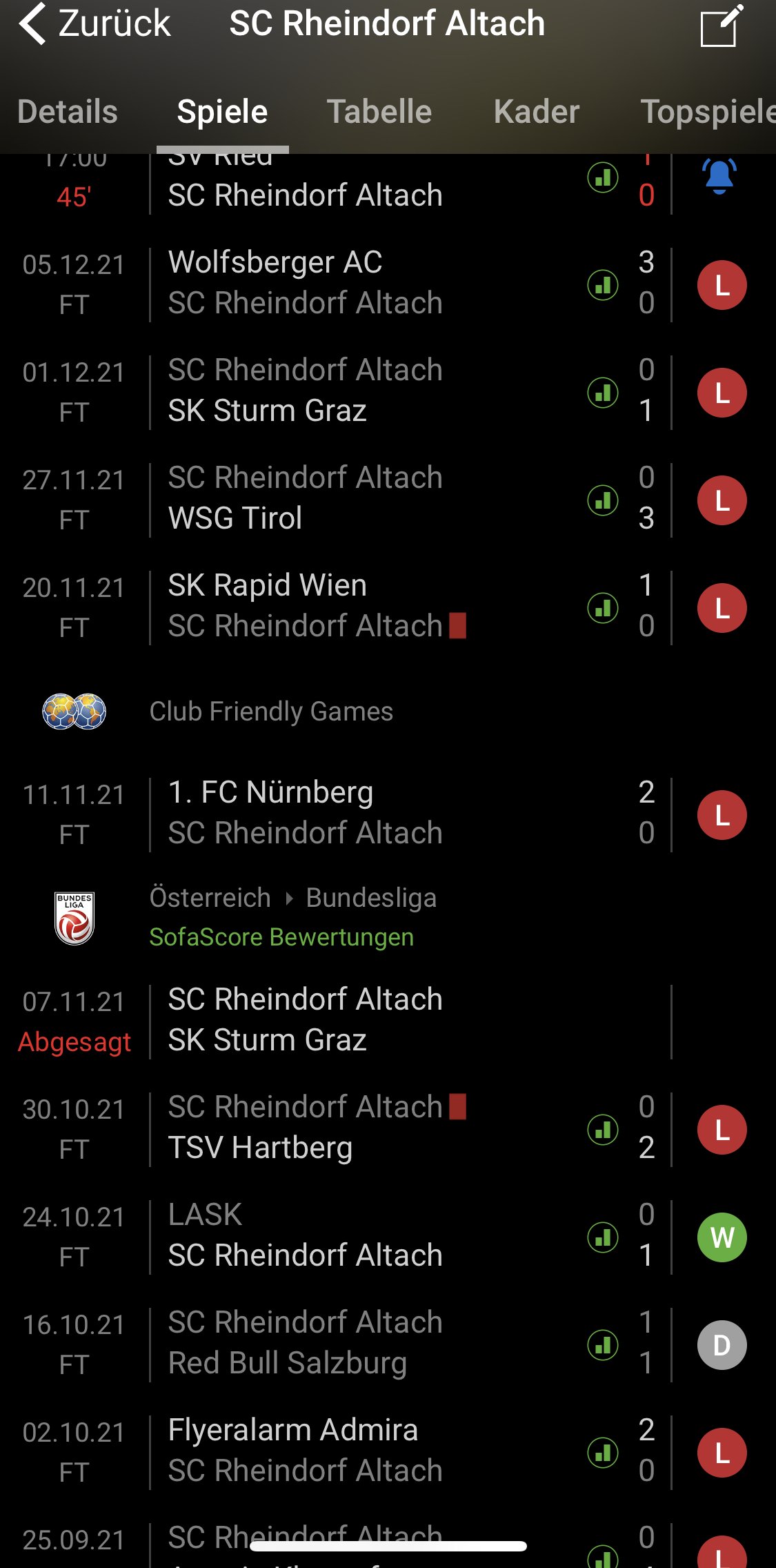Screen dimensions: 776x1568
Task: Switch to the Topspiele tab
Action: [x=708, y=112]
